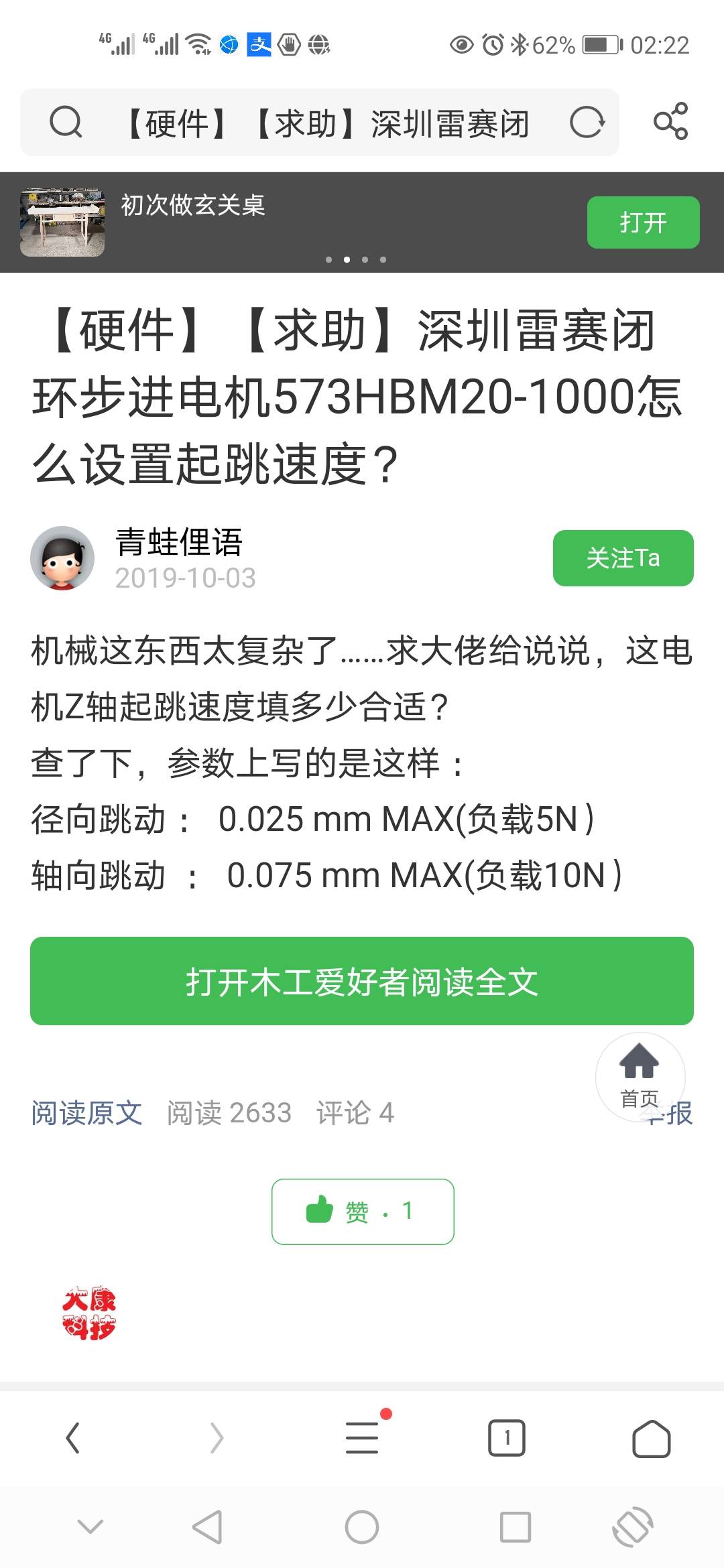Open the 阅读原文 link

click(86, 1113)
